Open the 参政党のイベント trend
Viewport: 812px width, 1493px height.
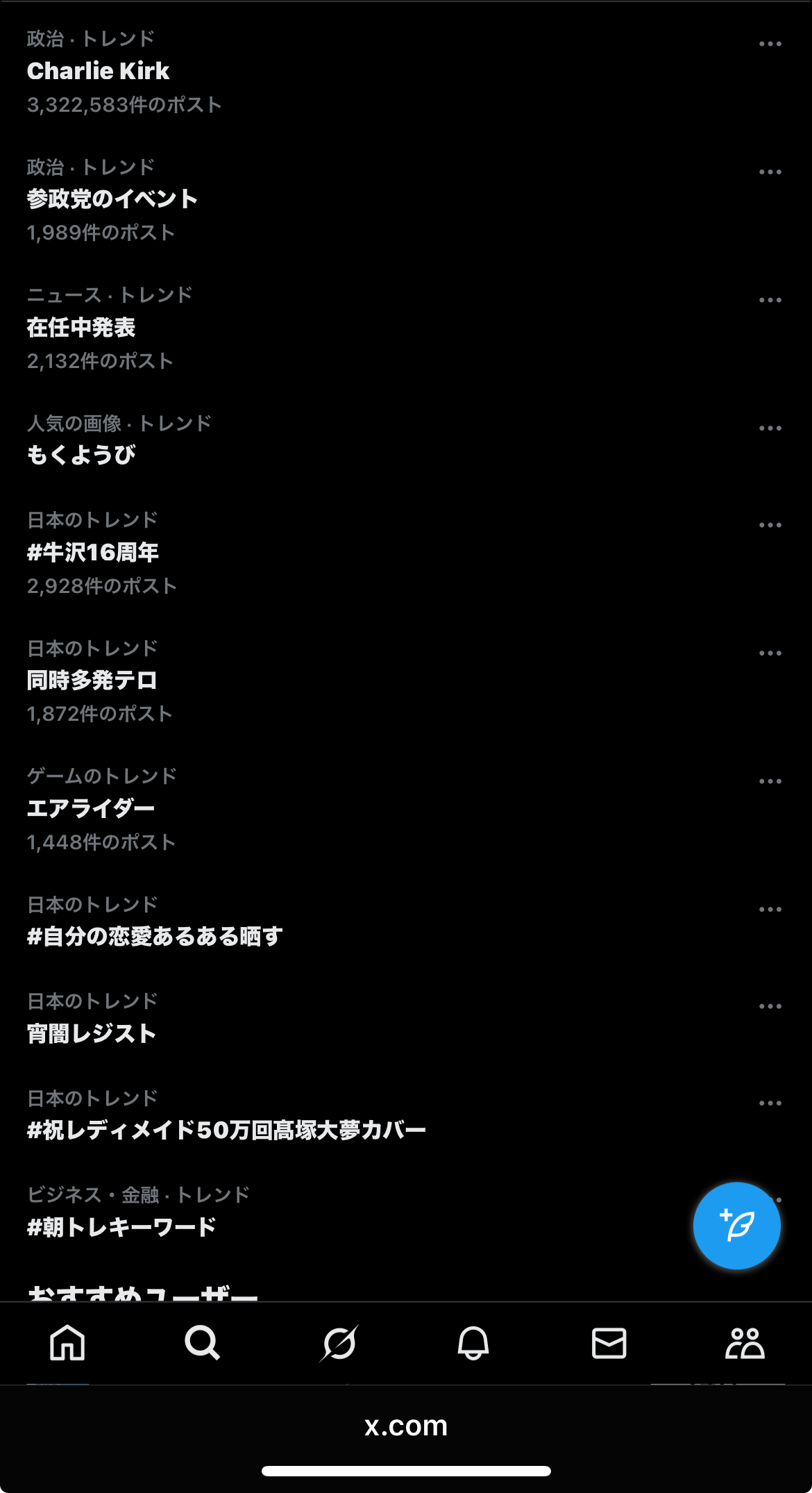[x=112, y=199]
